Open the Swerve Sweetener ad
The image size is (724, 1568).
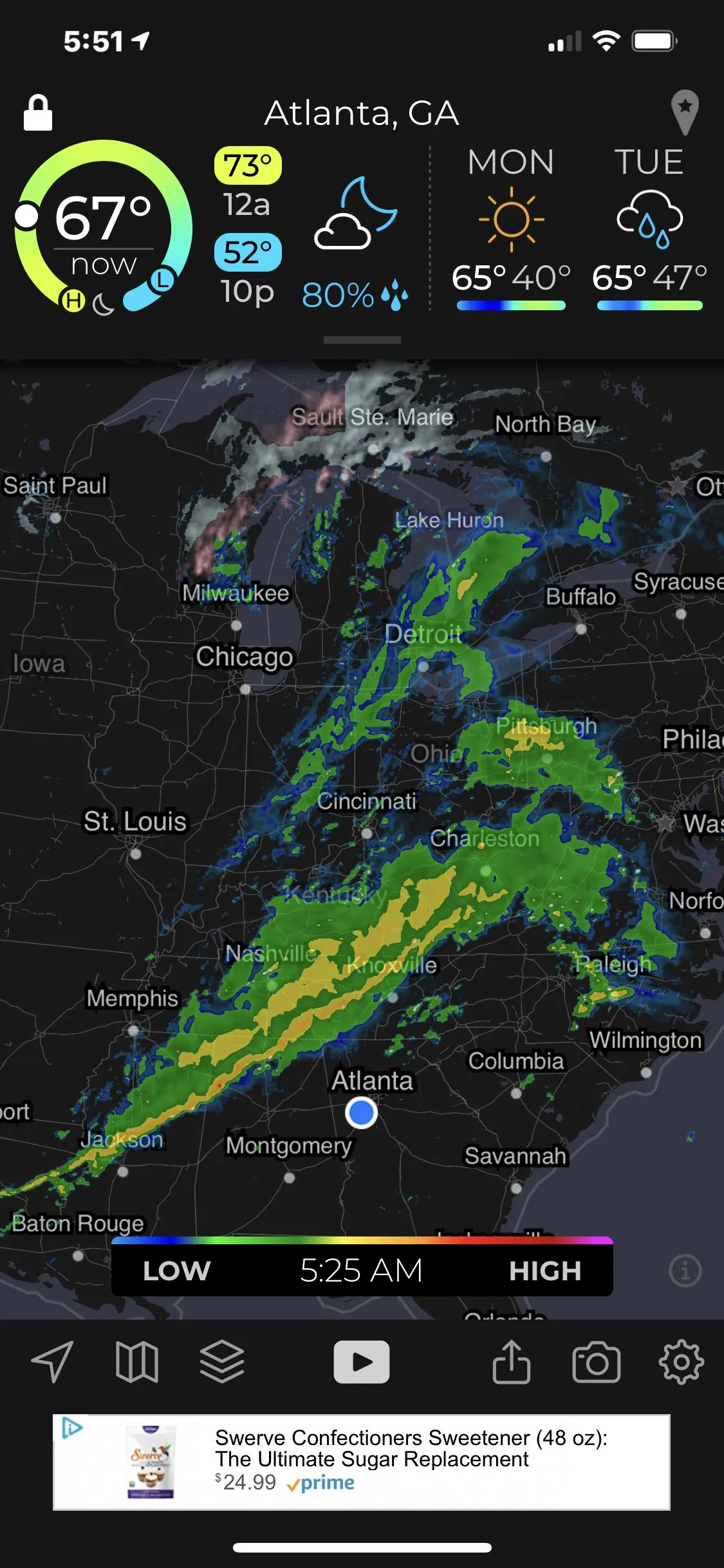[386, 1461]
